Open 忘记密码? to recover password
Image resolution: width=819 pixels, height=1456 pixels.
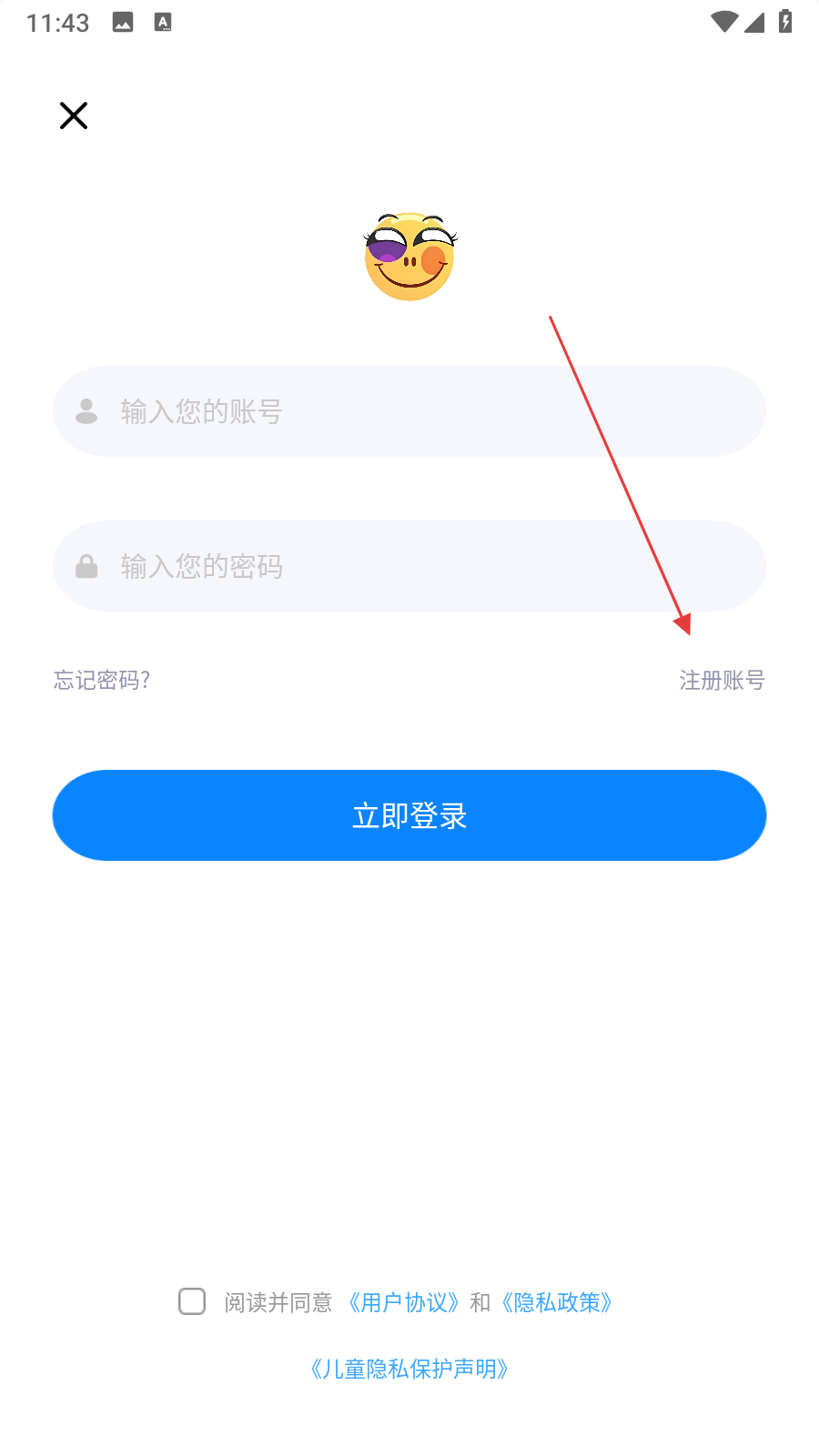[102, 680]
